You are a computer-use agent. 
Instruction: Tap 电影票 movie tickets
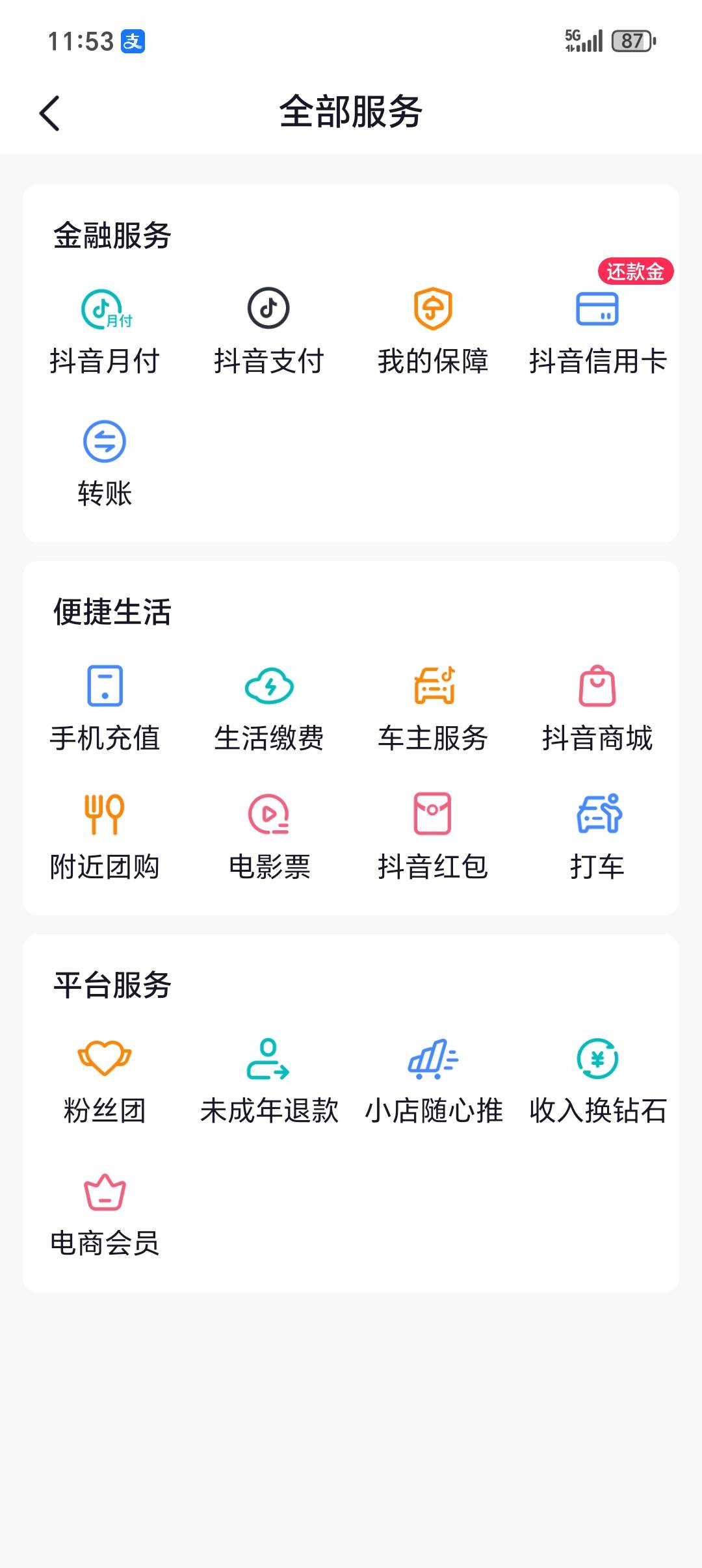[269, 837]
